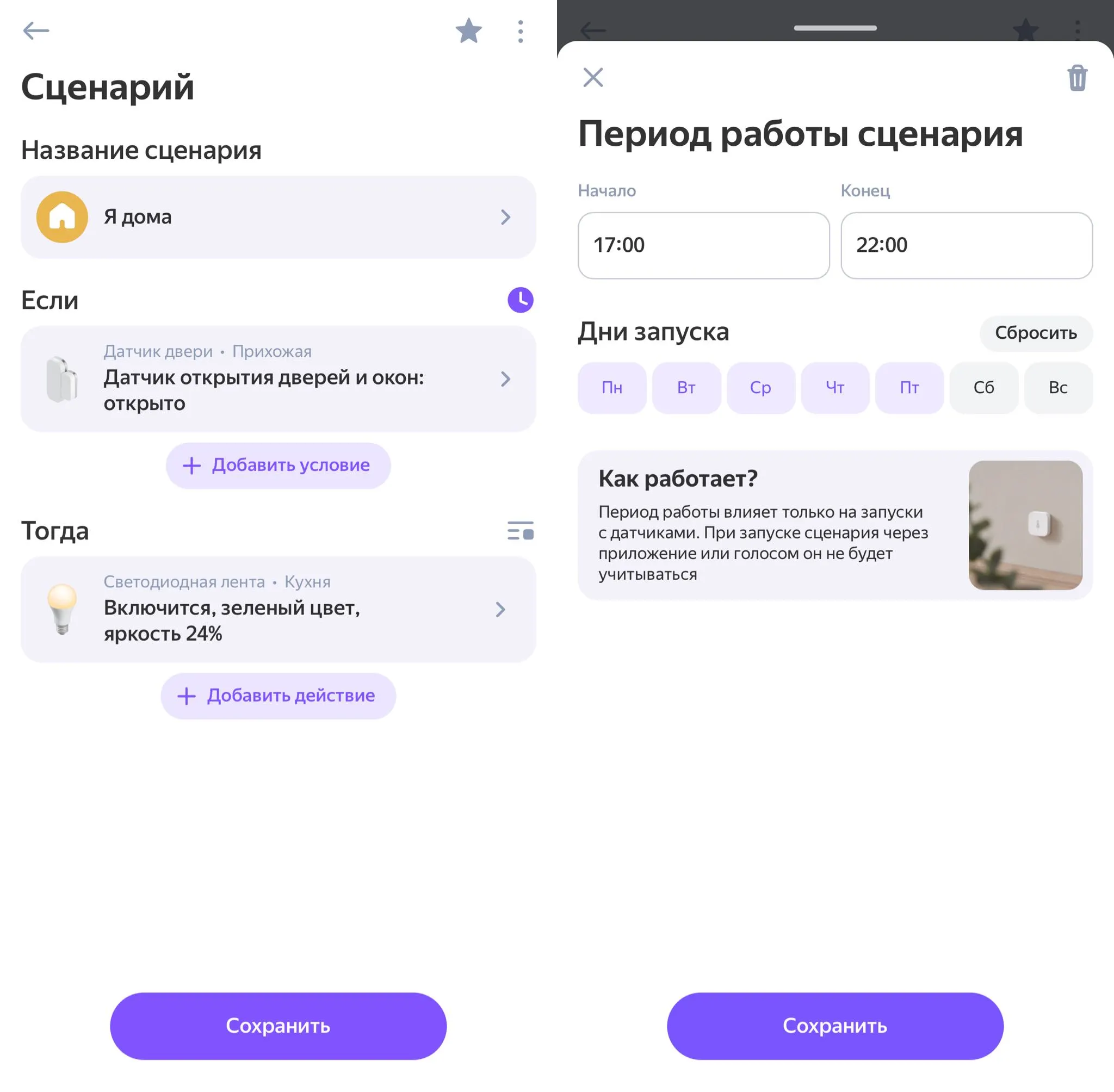Save the scenario on the Сценарий screen
The image size is (1114, 1092).
tap(278, 1026)
